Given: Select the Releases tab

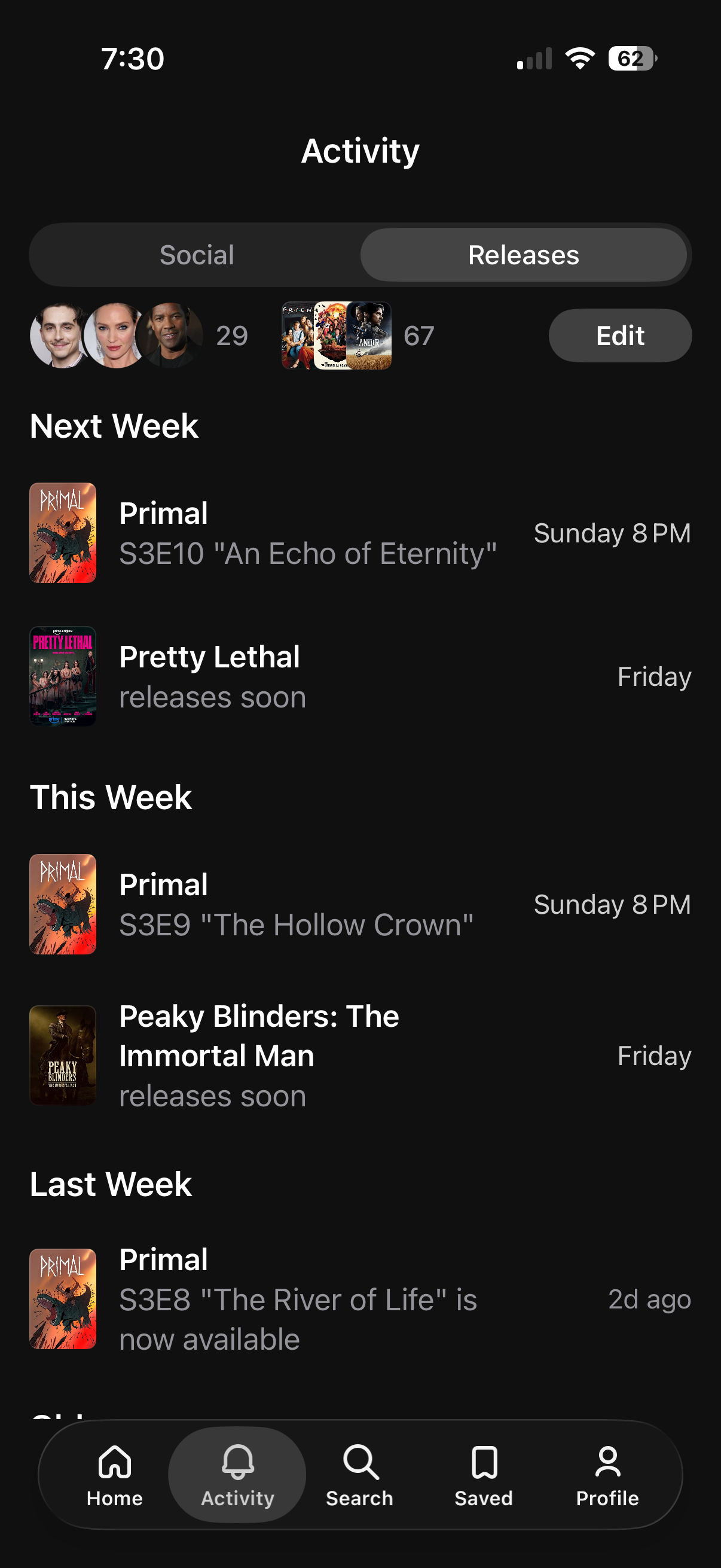Looking at the screenshot, I should (524, 255).
